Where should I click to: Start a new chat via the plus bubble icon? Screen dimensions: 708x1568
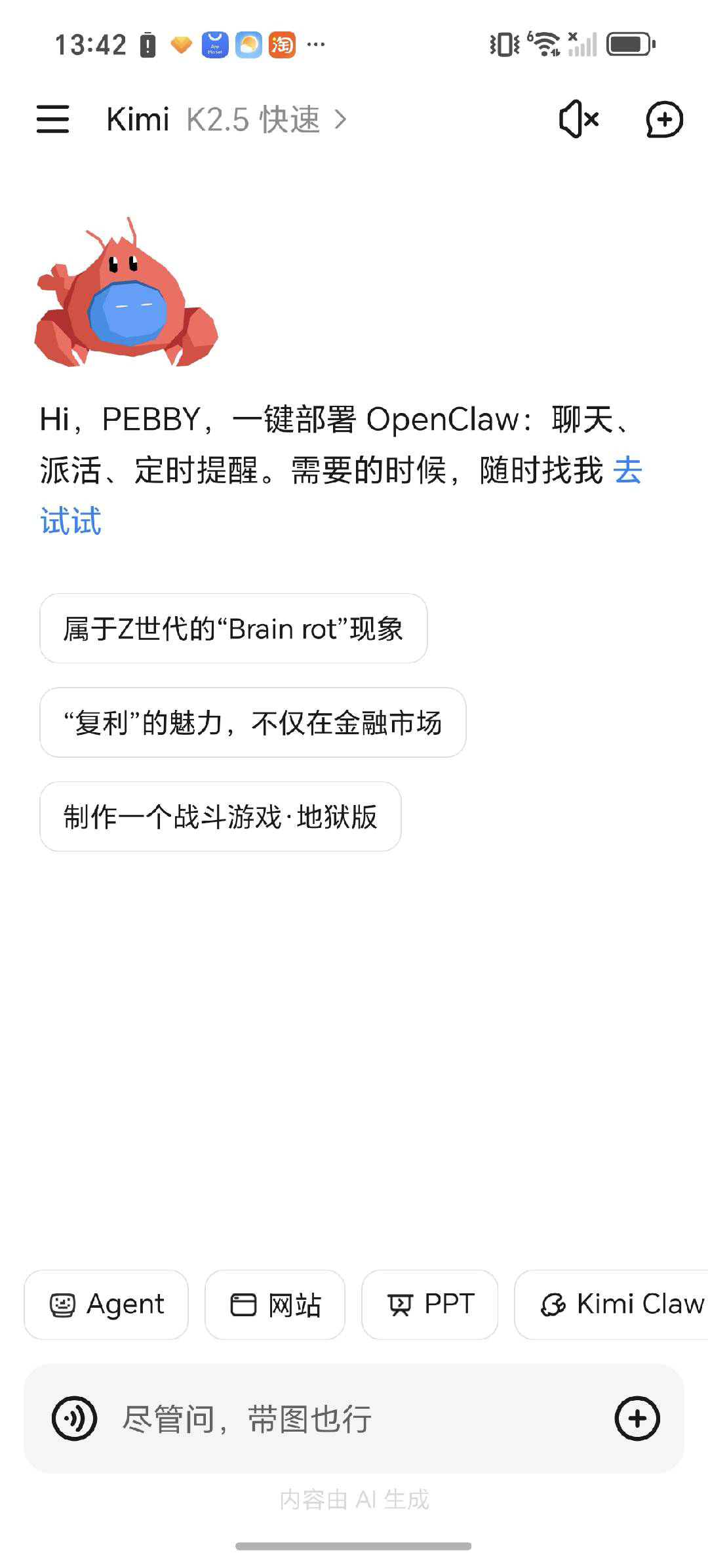664,119
